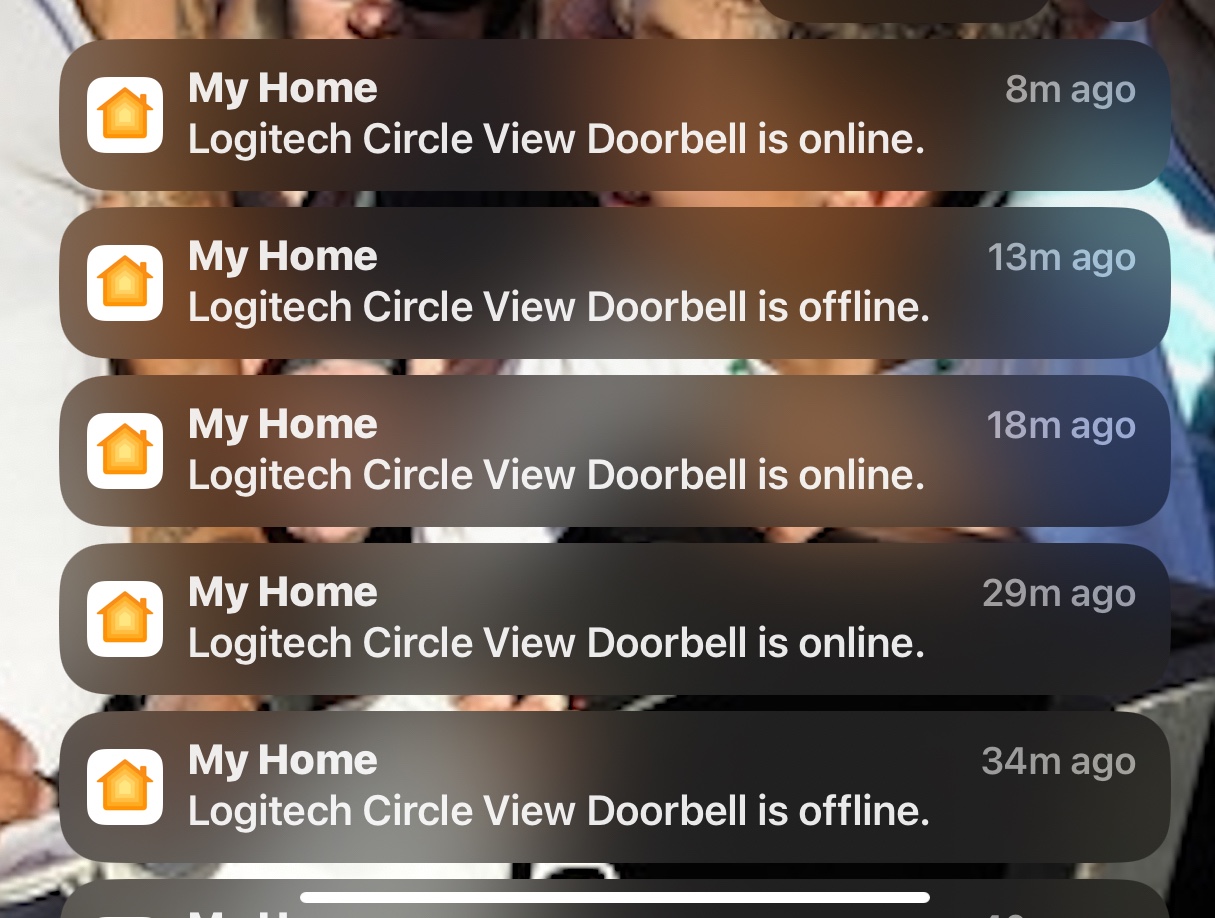This screenshot has width=1215, height=918.
Task: Open the doorbell online notification from 18m ago
Action: point(614,451)
